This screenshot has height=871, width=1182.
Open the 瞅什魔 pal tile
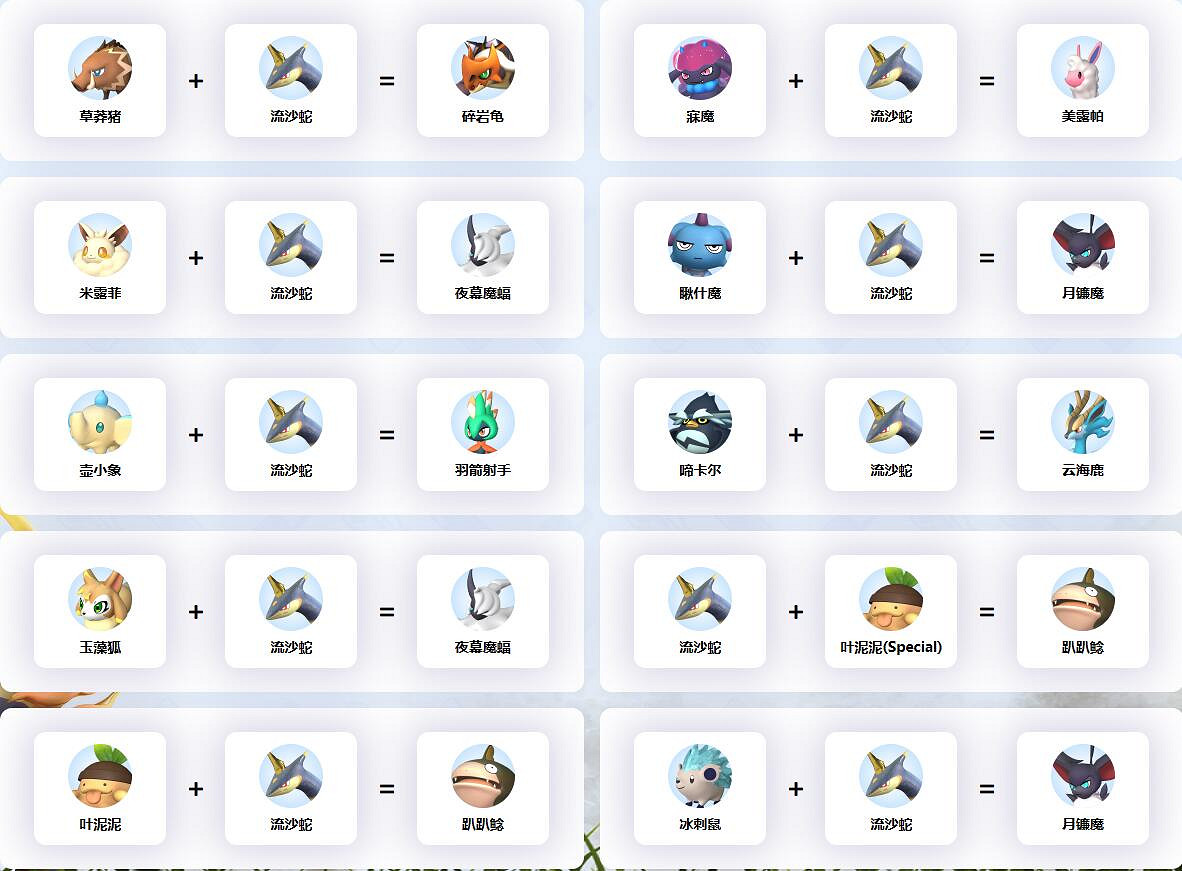[x=699, y=258]
